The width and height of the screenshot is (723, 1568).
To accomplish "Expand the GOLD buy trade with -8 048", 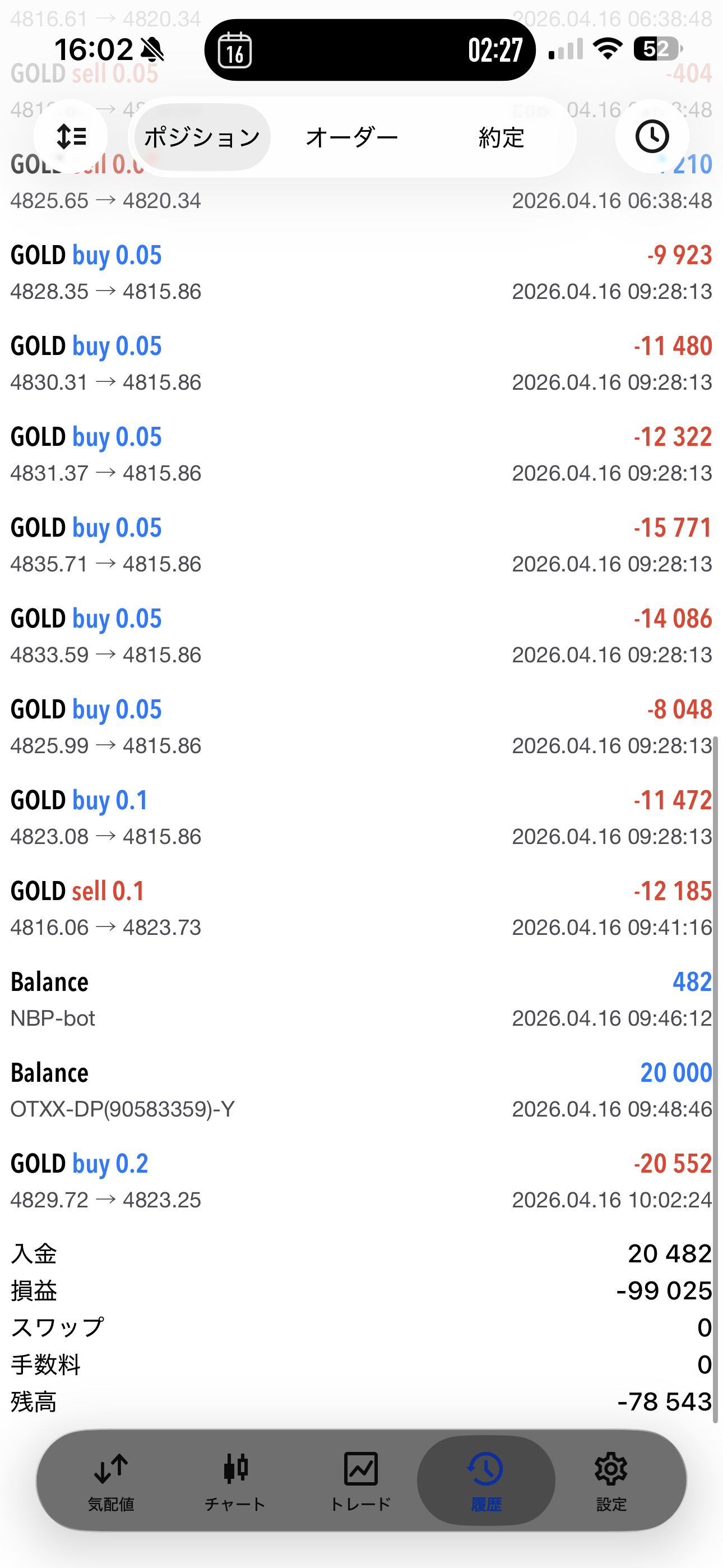I will [361, 727].
